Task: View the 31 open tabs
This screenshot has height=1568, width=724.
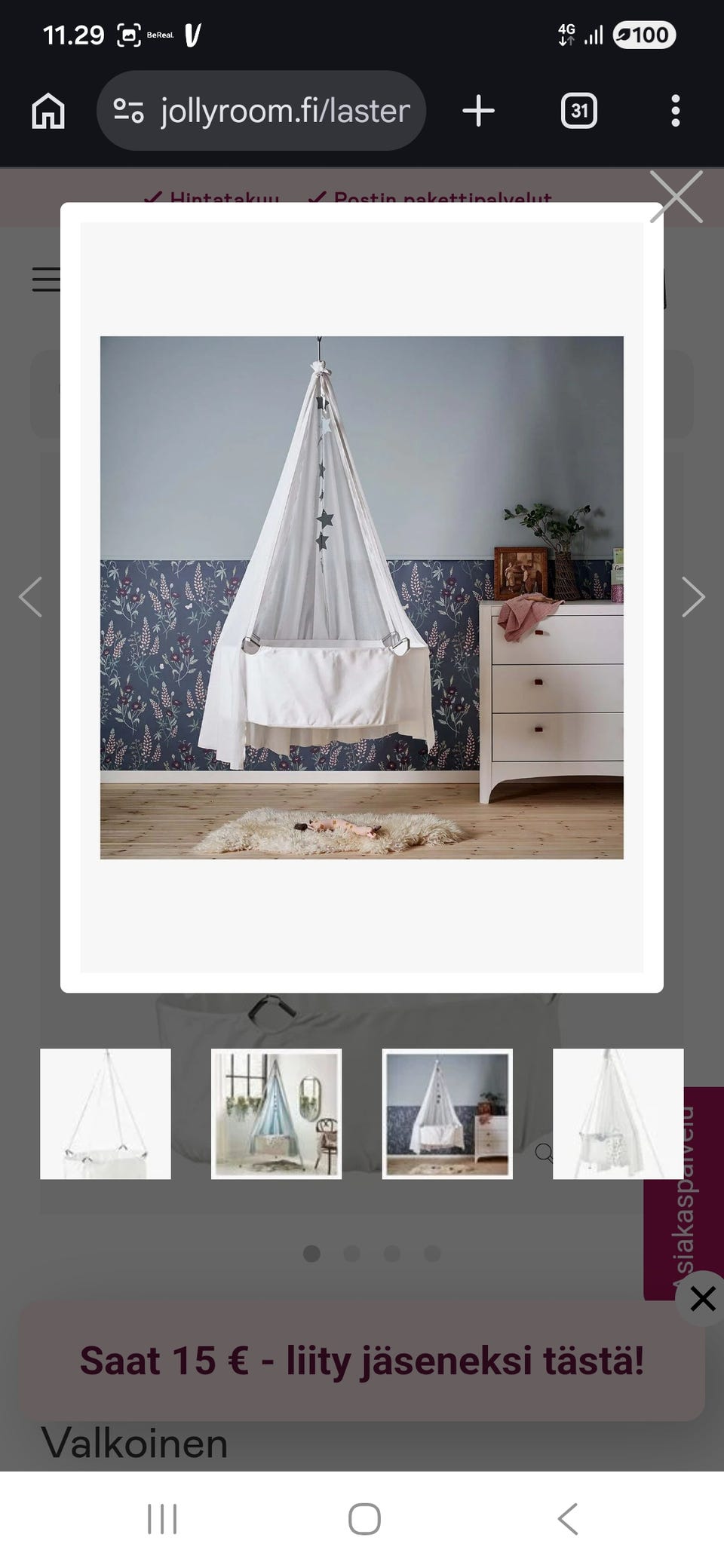Action: (579, 111)
